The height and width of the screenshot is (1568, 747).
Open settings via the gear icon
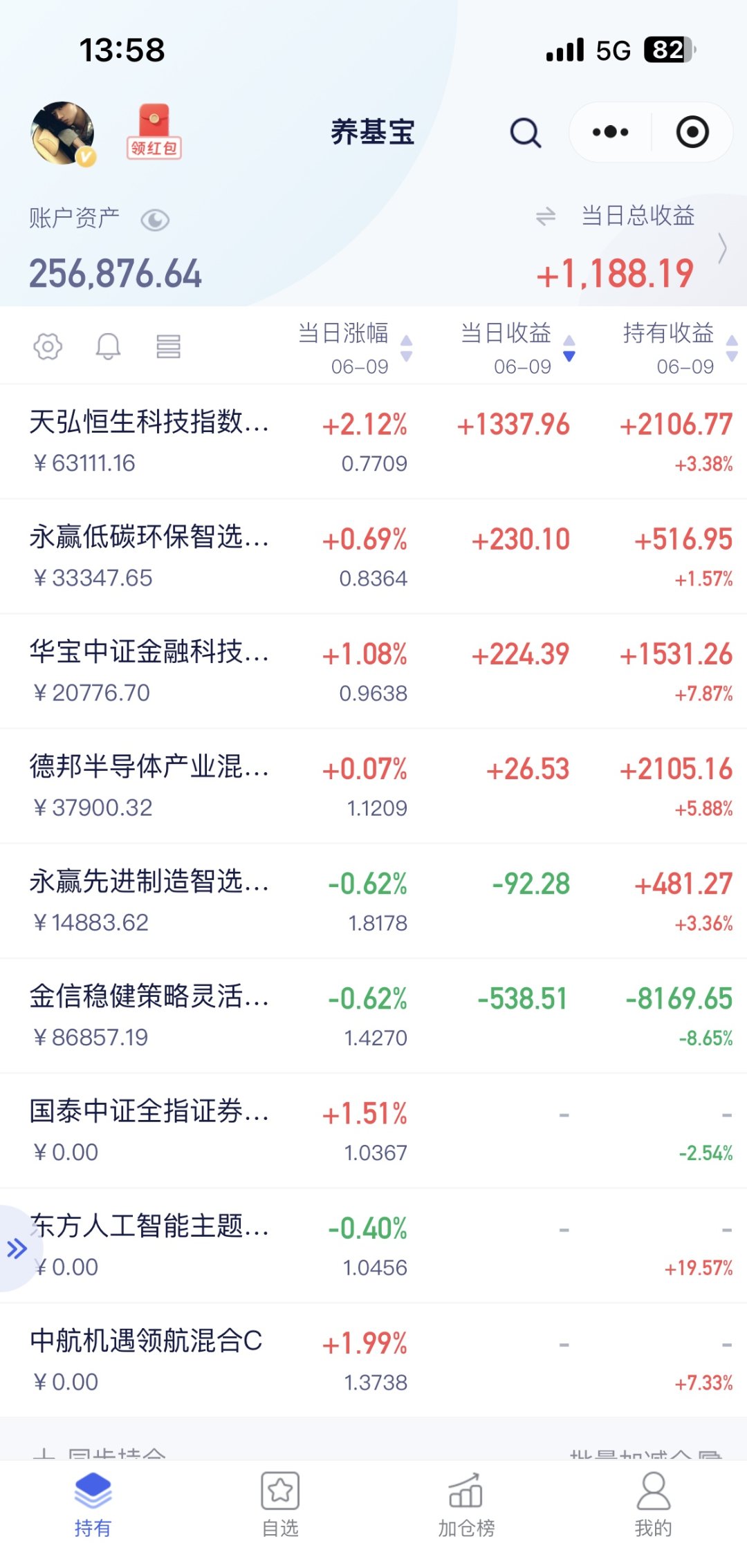[x=47, y=346]
